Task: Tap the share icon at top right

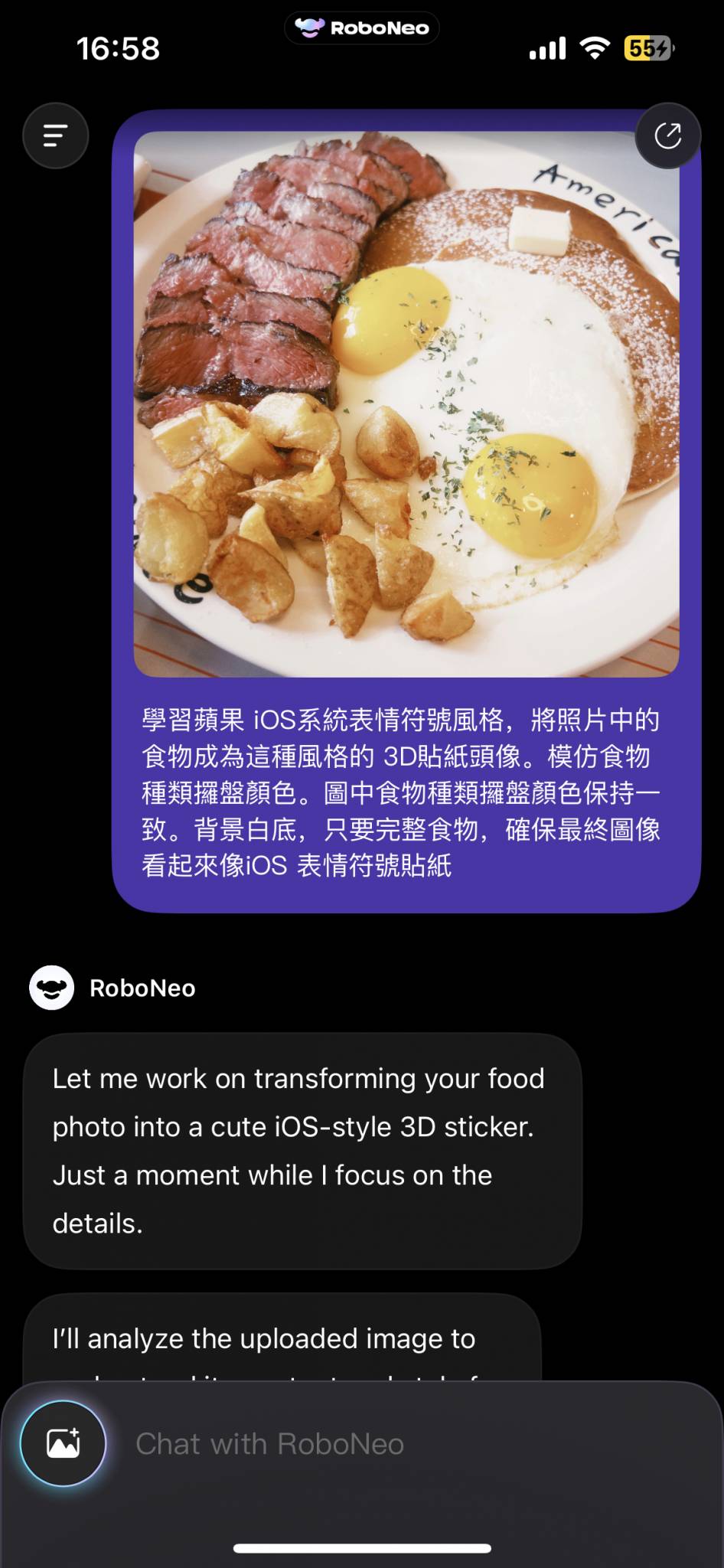Action: 667,136
